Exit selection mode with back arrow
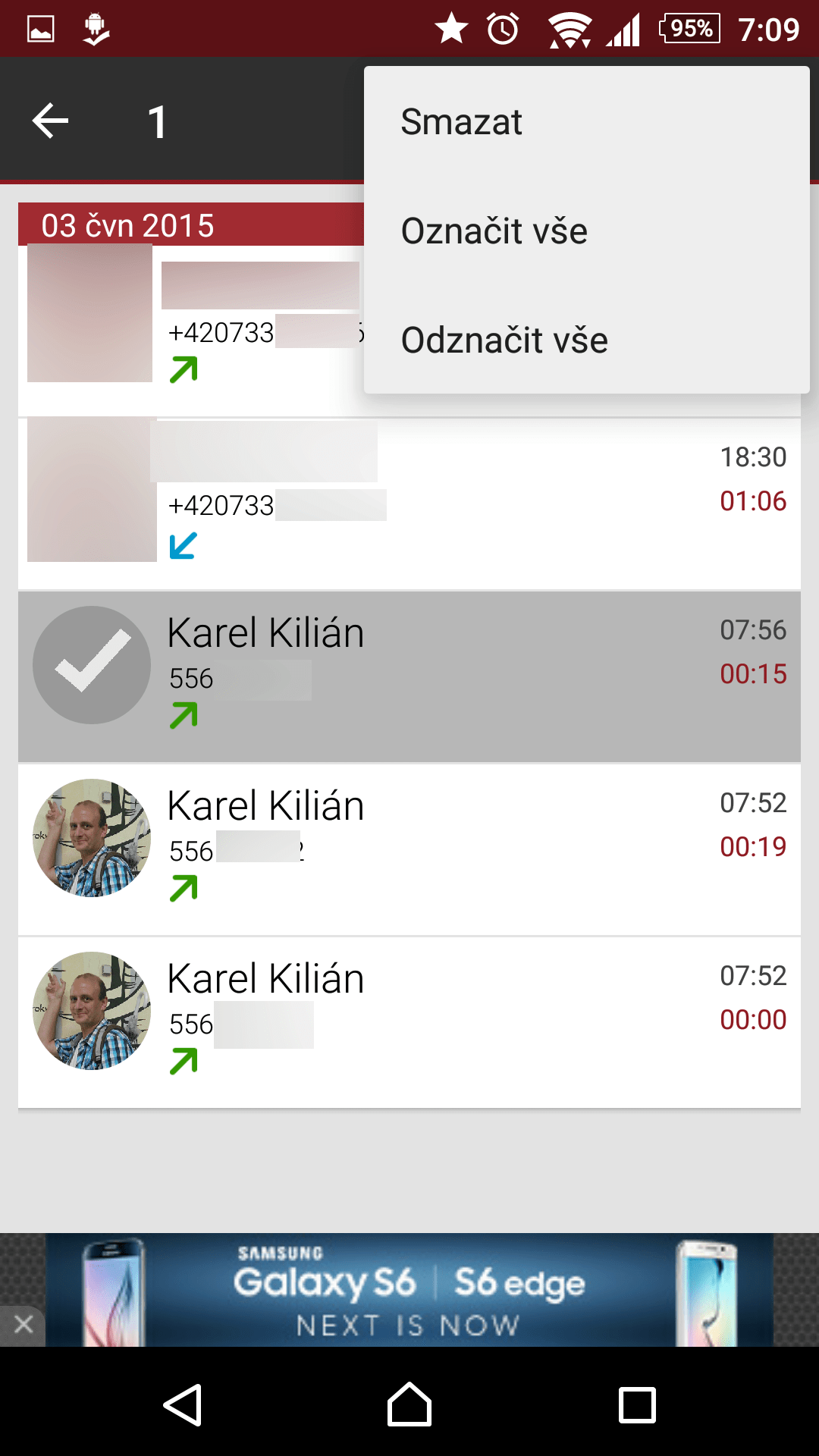 (51, 121)
